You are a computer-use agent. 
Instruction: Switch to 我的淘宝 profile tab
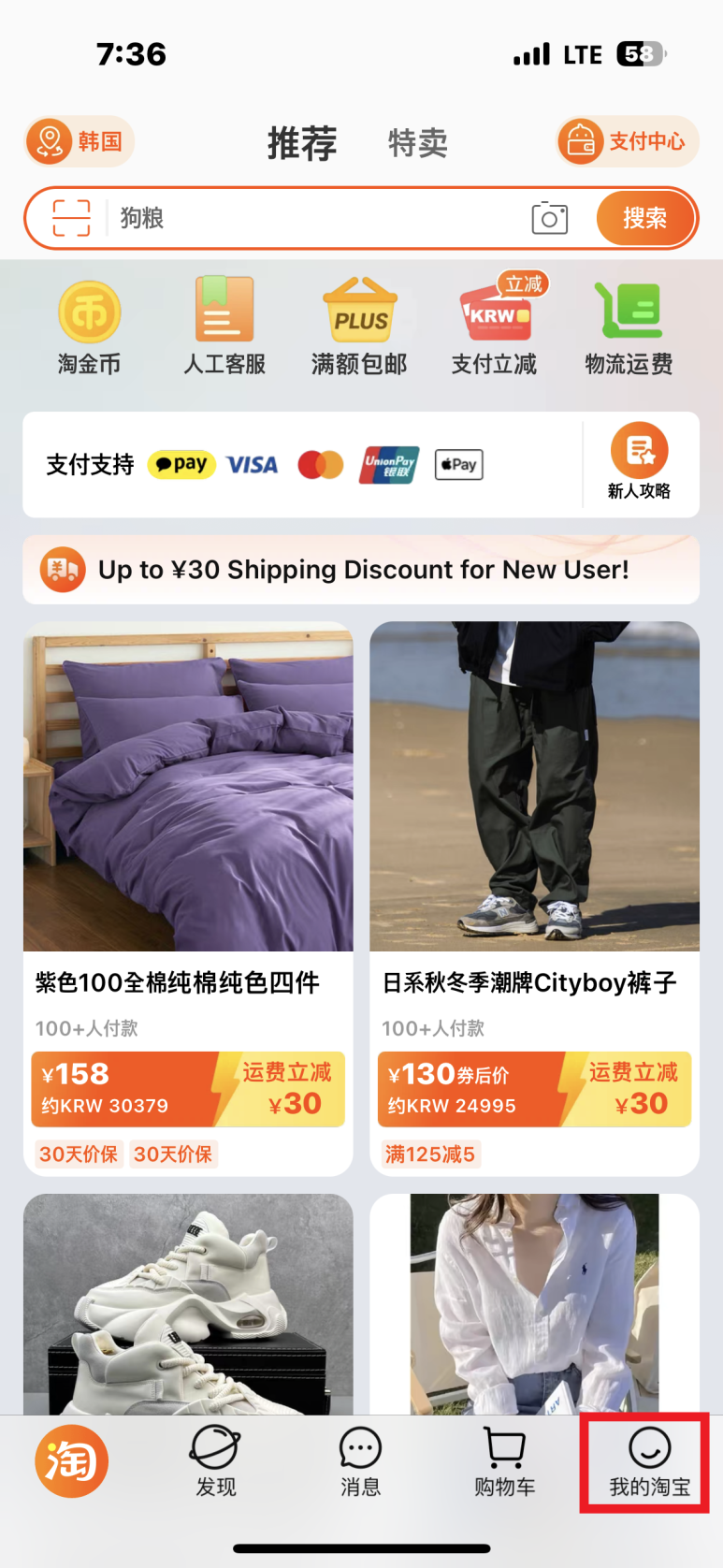(x=649, y=1461)
